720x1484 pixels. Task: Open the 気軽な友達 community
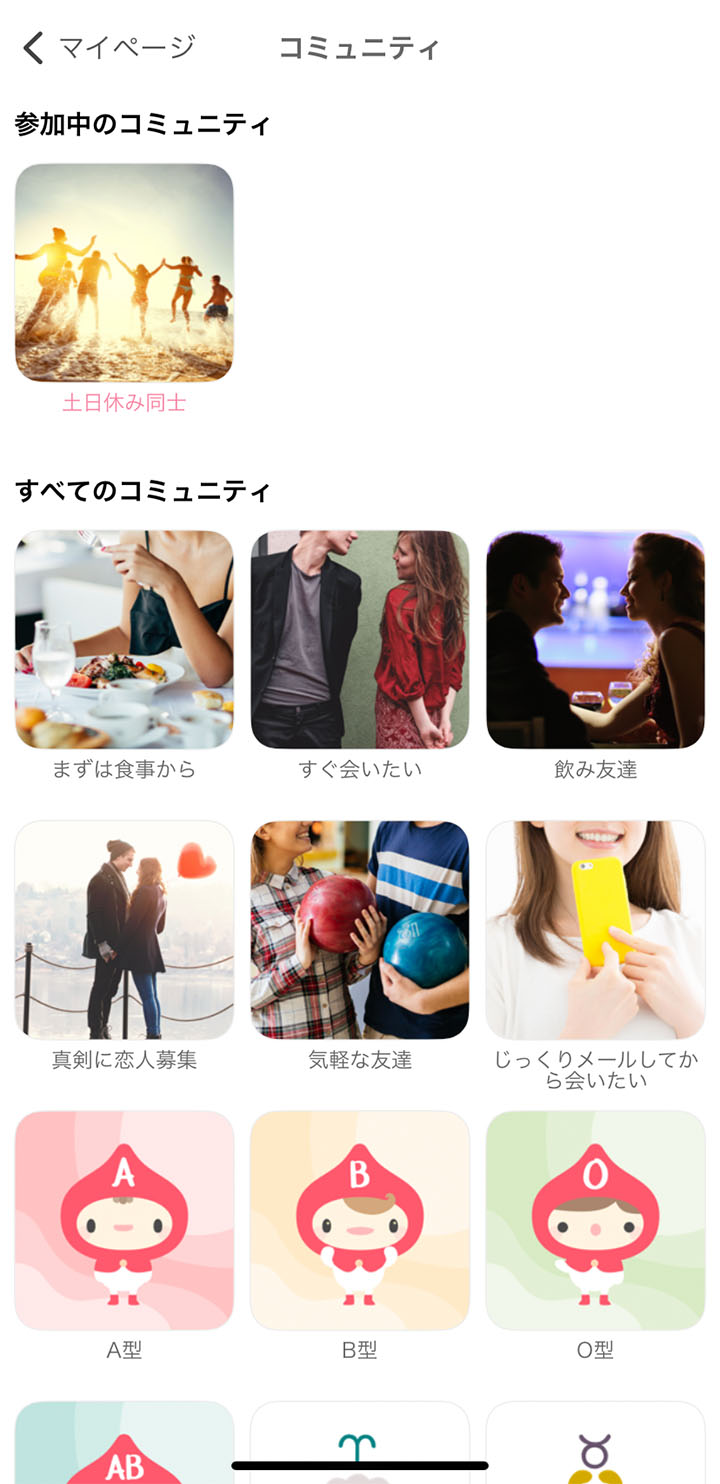click(x=360, y=930)
